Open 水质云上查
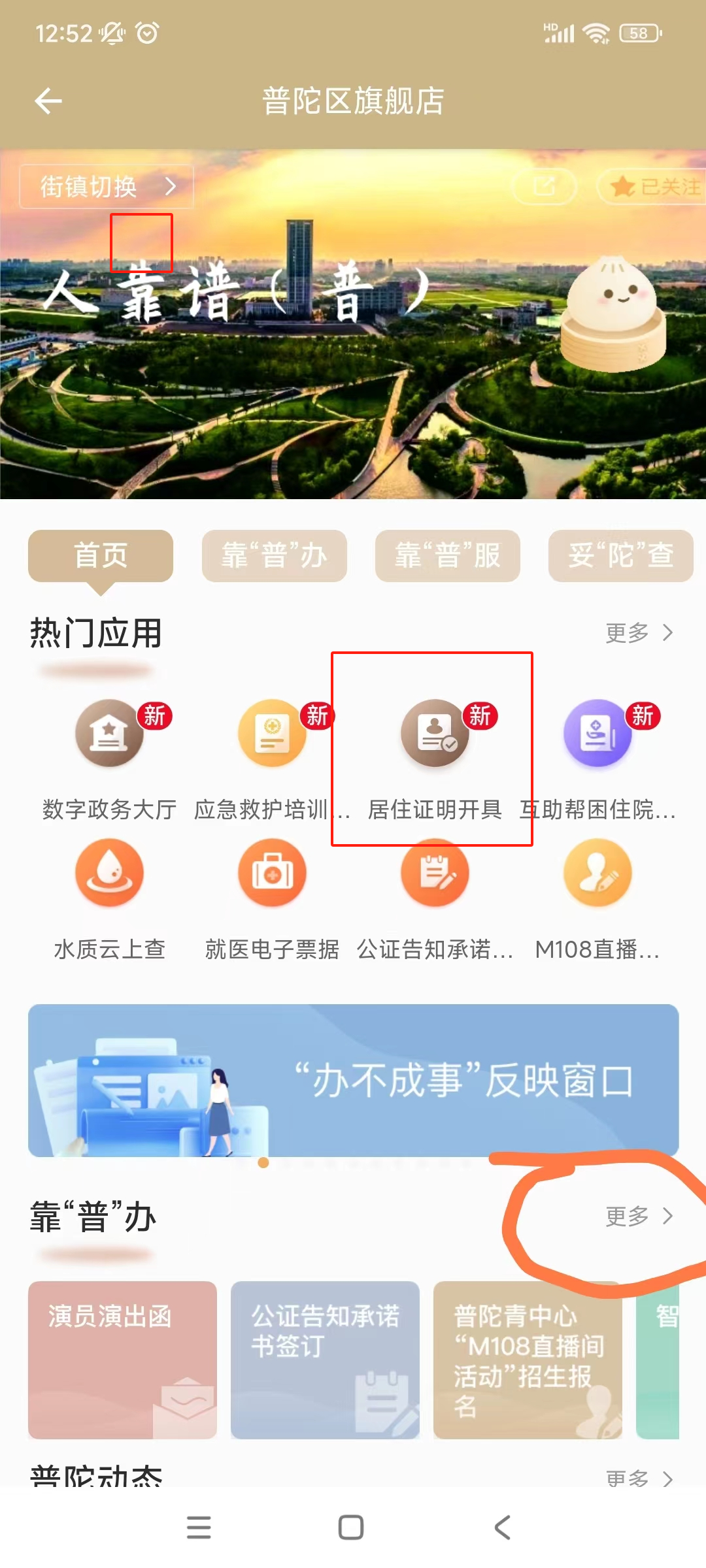 (109, 874)
